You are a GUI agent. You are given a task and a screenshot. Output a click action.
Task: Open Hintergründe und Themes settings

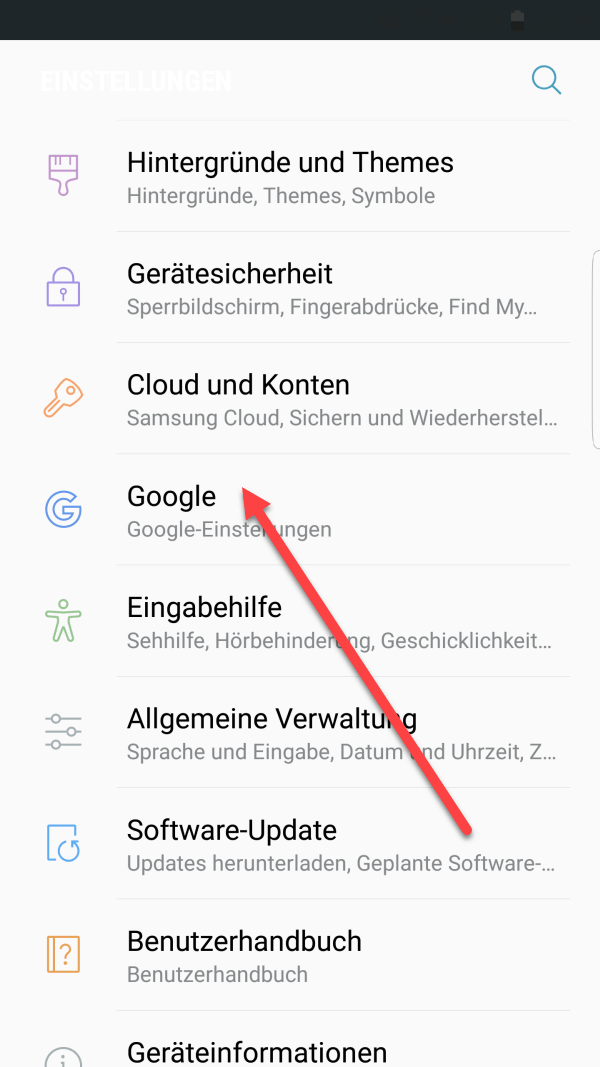coord(290,177)
